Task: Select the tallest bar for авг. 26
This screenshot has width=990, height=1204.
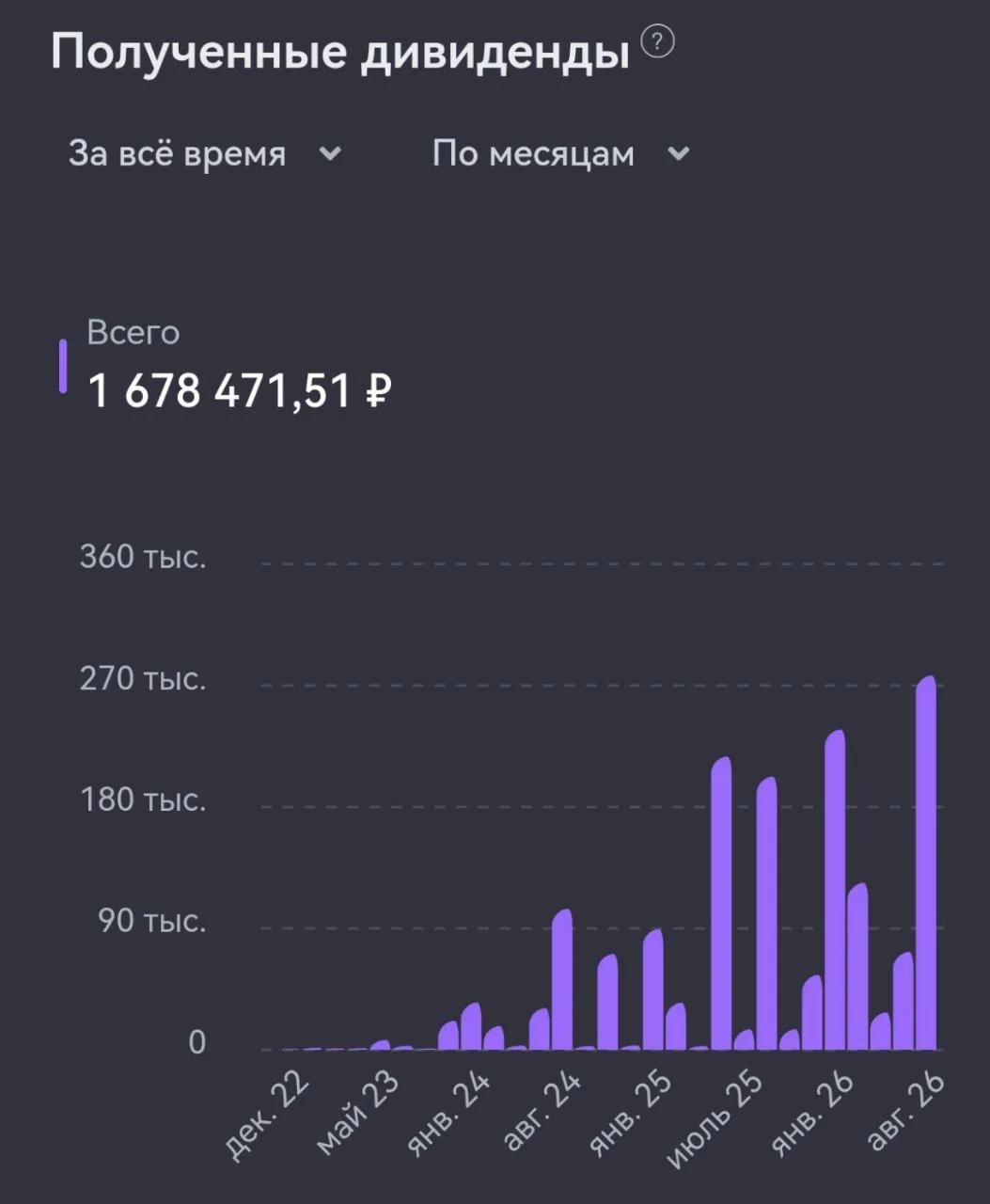Action: click(927, 863)
